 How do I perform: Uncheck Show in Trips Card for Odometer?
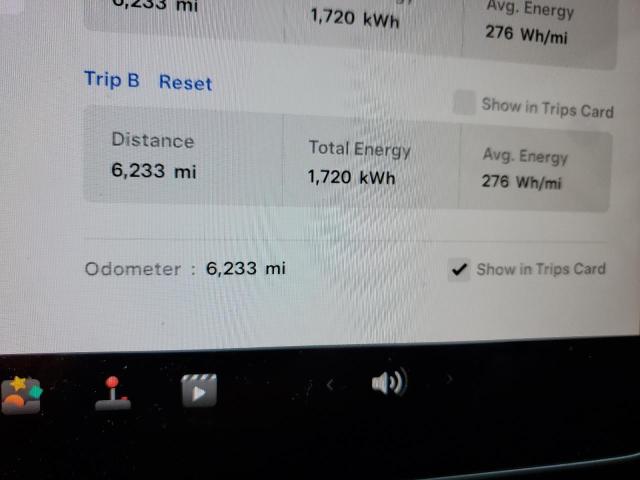tap(459, 269)
